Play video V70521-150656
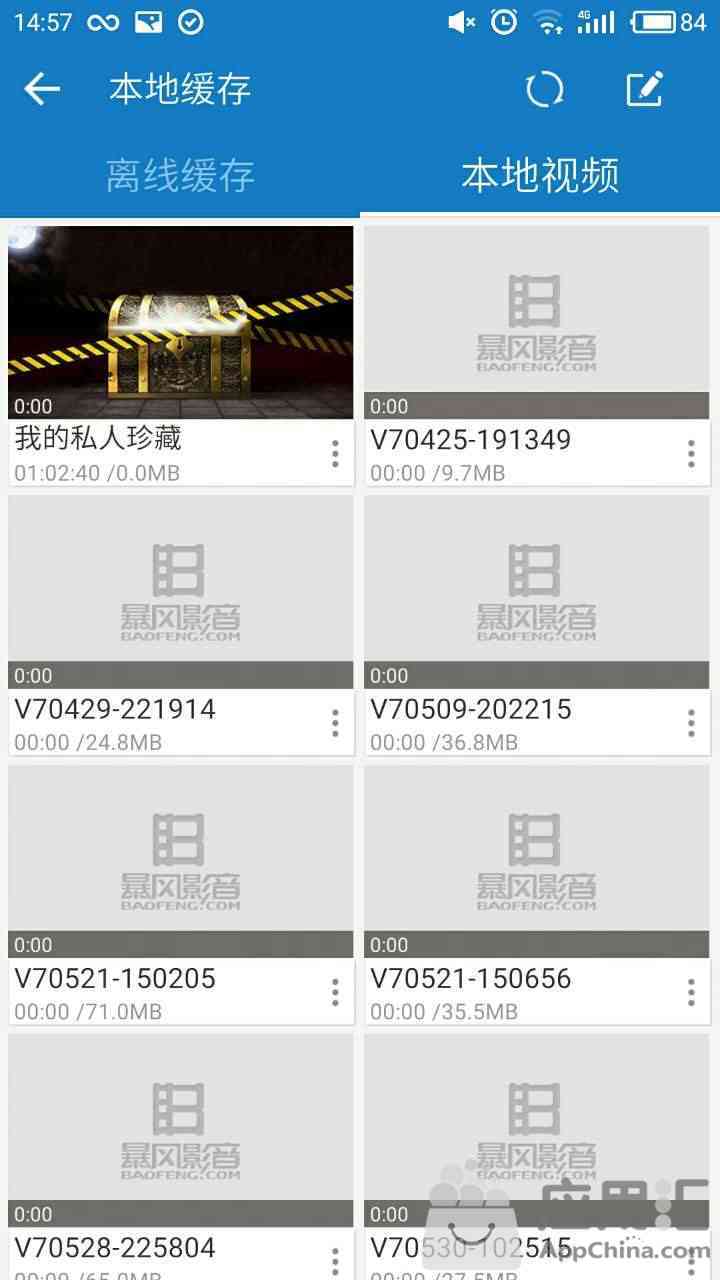This screenshot has width=720, height=1280. point(536,861)
